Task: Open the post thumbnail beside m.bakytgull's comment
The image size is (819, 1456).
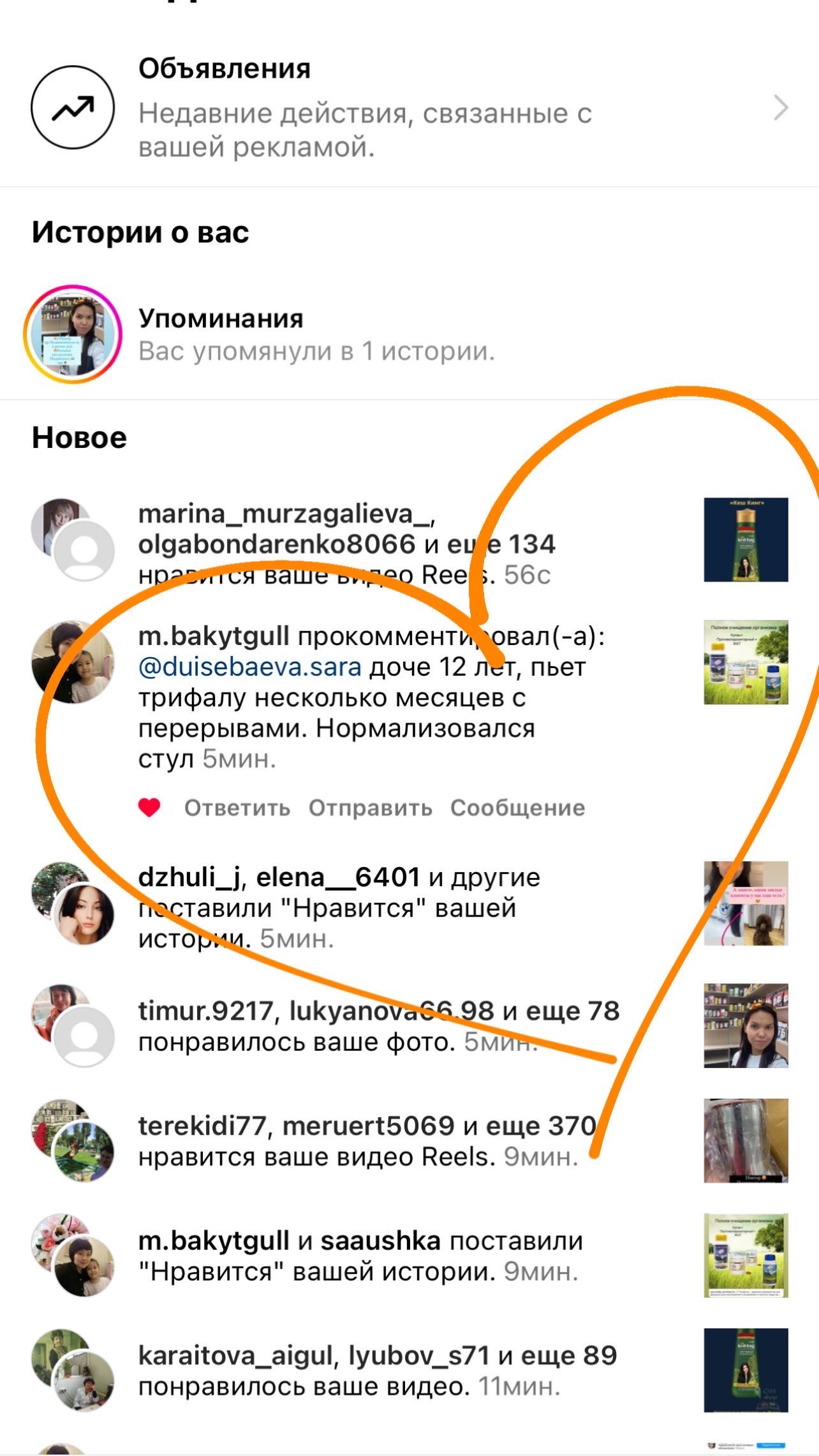Action: 746,662
